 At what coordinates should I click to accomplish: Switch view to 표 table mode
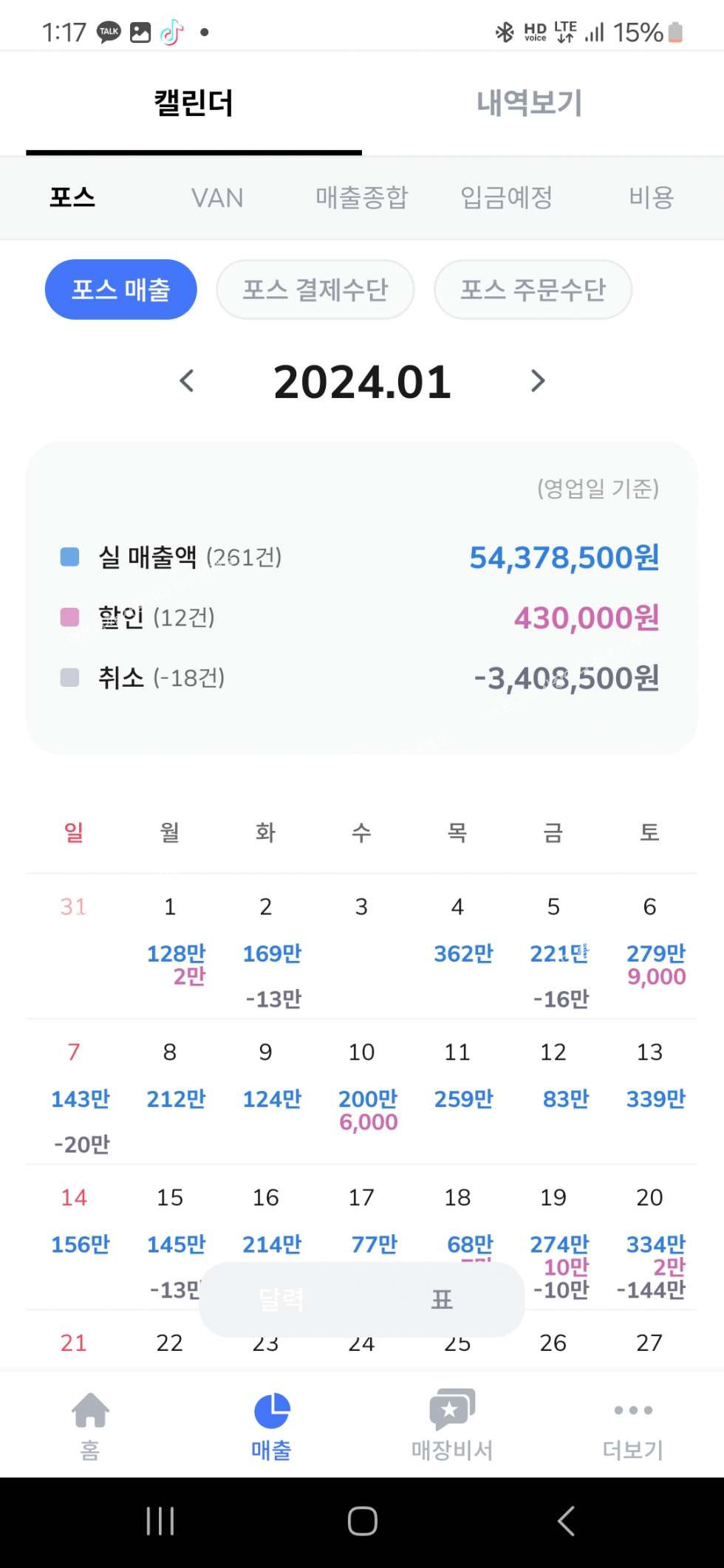click(442, 1299)
